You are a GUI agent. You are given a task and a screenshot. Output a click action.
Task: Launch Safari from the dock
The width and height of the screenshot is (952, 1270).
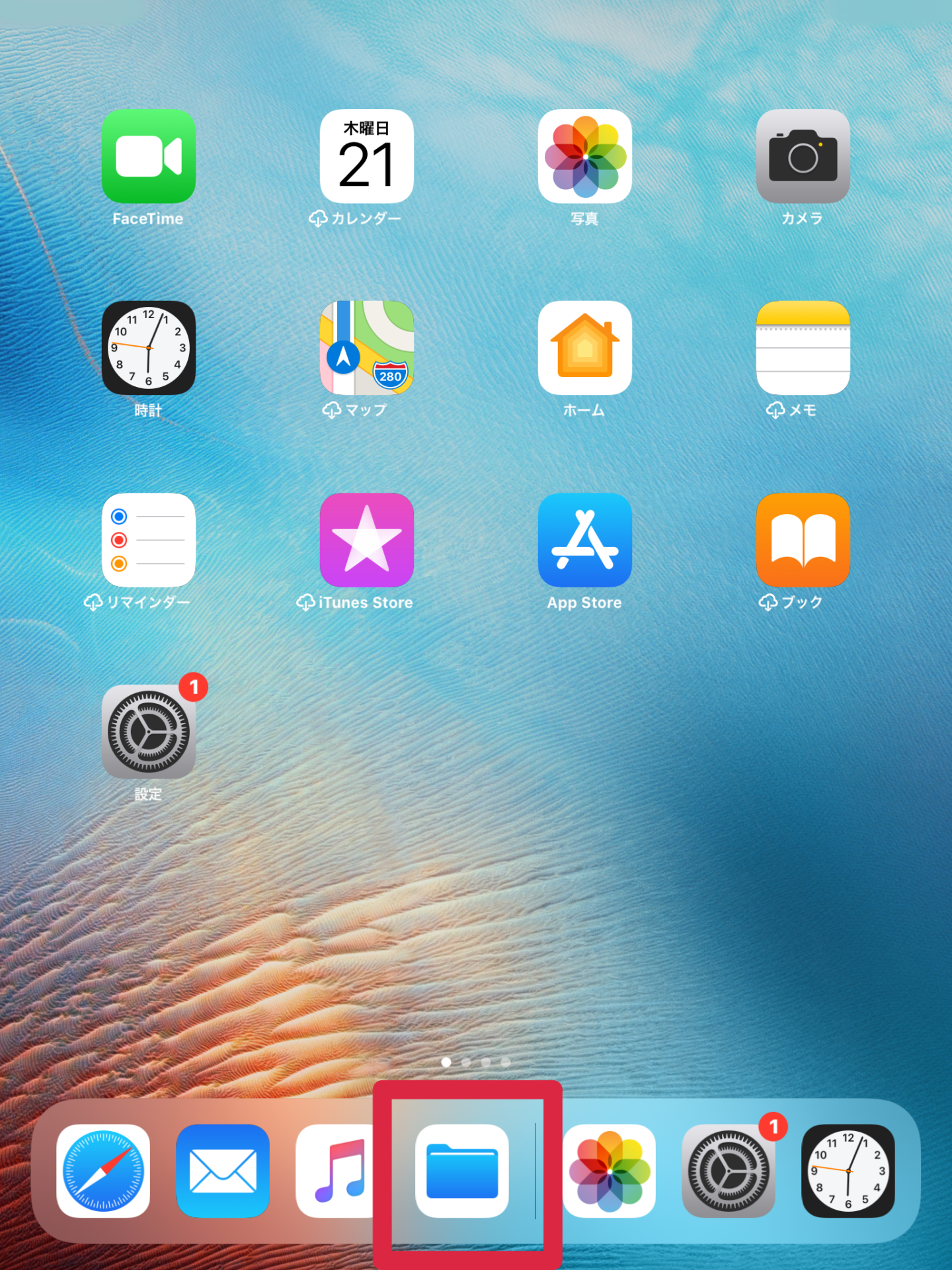click(103, 1170)
